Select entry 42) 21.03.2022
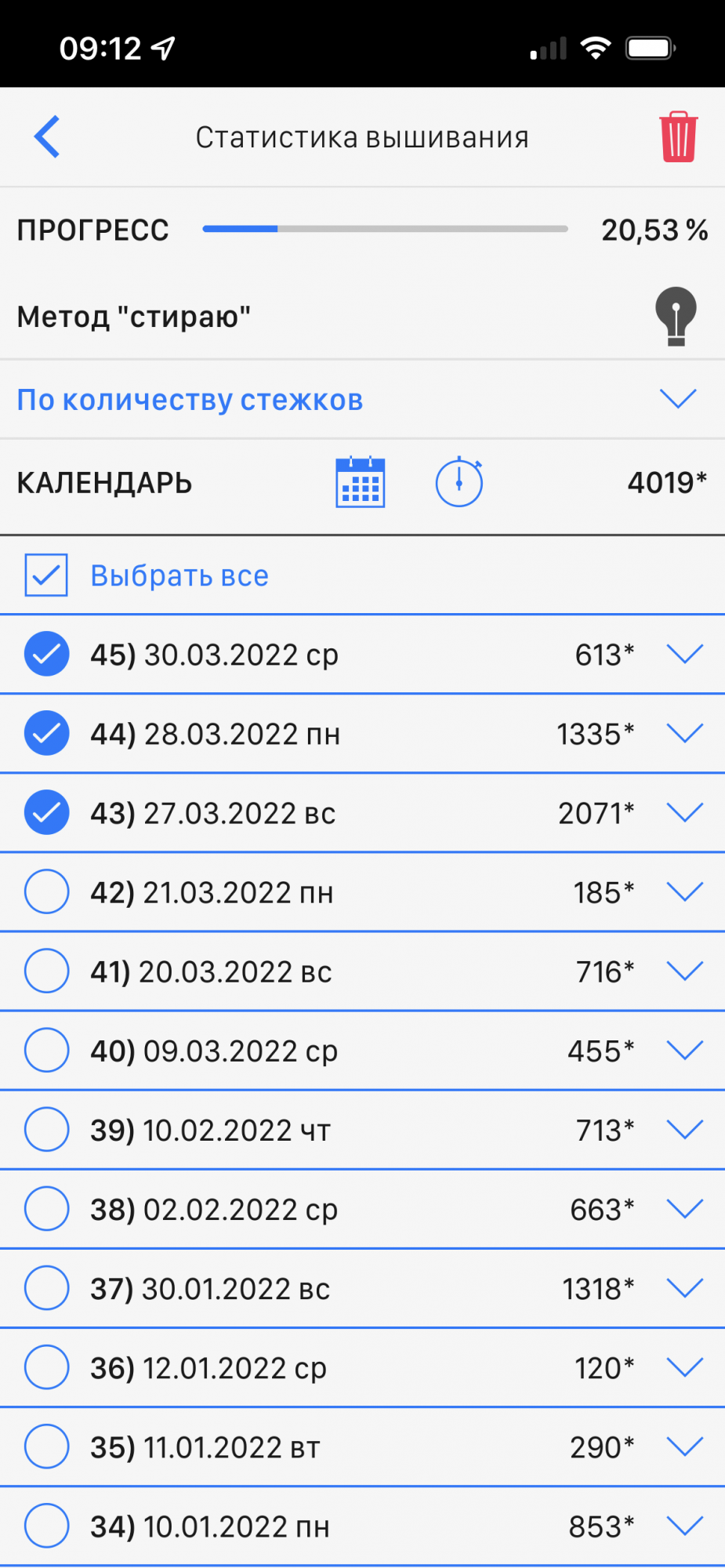This screenshot has width=725, height=1568. click(x=47, y=891)
